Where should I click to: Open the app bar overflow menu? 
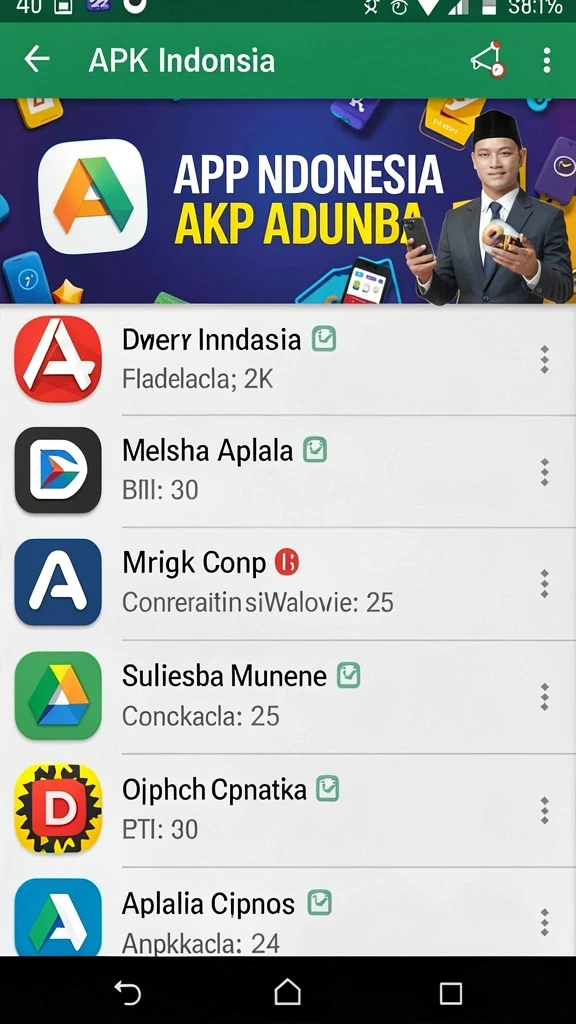(x=547, y=60)
